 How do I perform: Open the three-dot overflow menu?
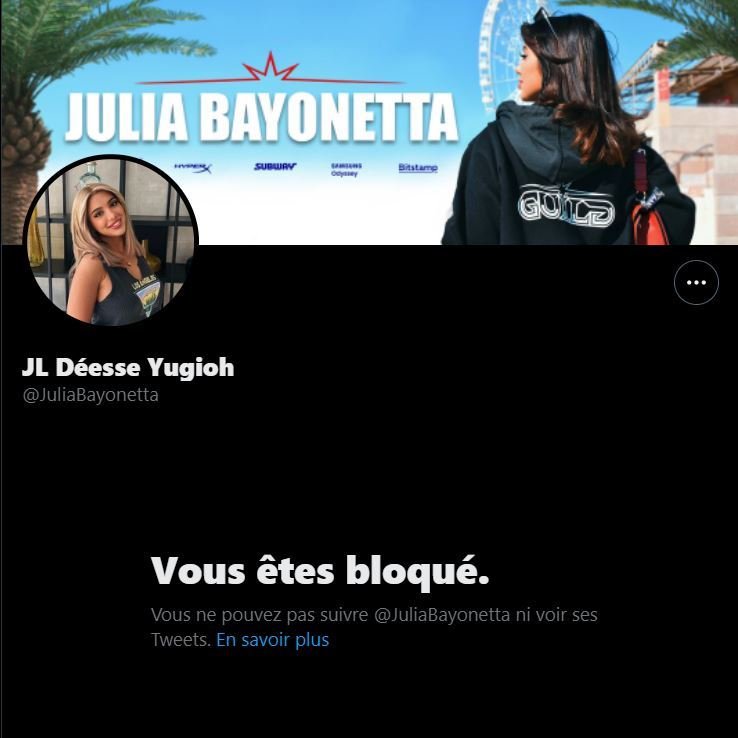click(696, 282)
